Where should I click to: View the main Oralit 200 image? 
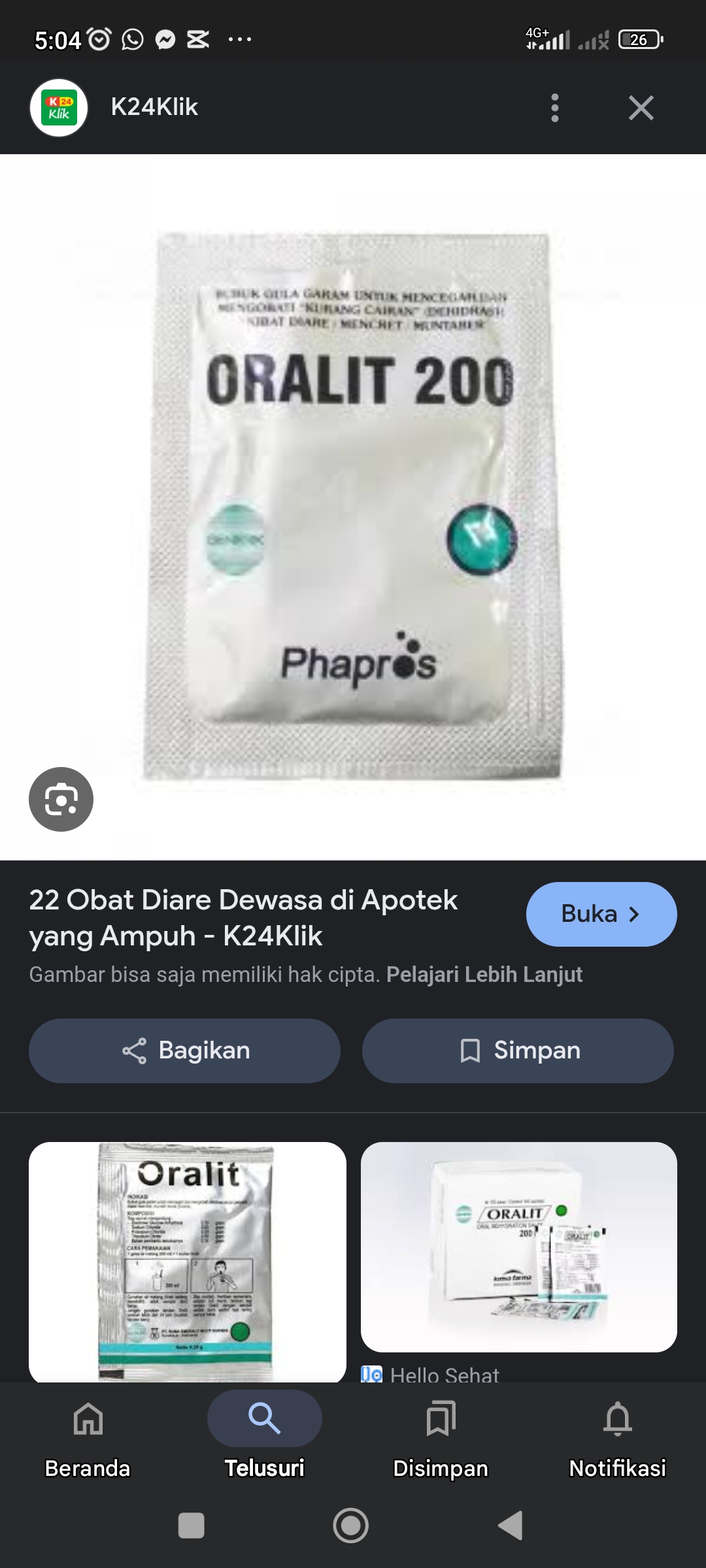(353, 506)
